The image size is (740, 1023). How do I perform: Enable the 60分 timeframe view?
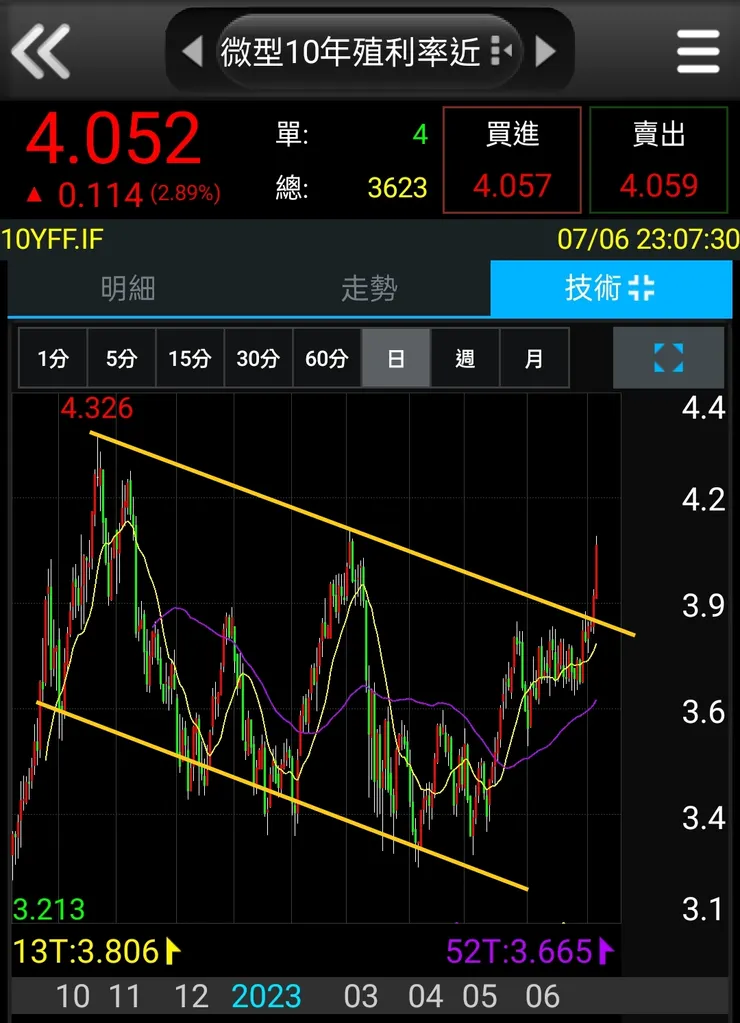click(327, 358)
